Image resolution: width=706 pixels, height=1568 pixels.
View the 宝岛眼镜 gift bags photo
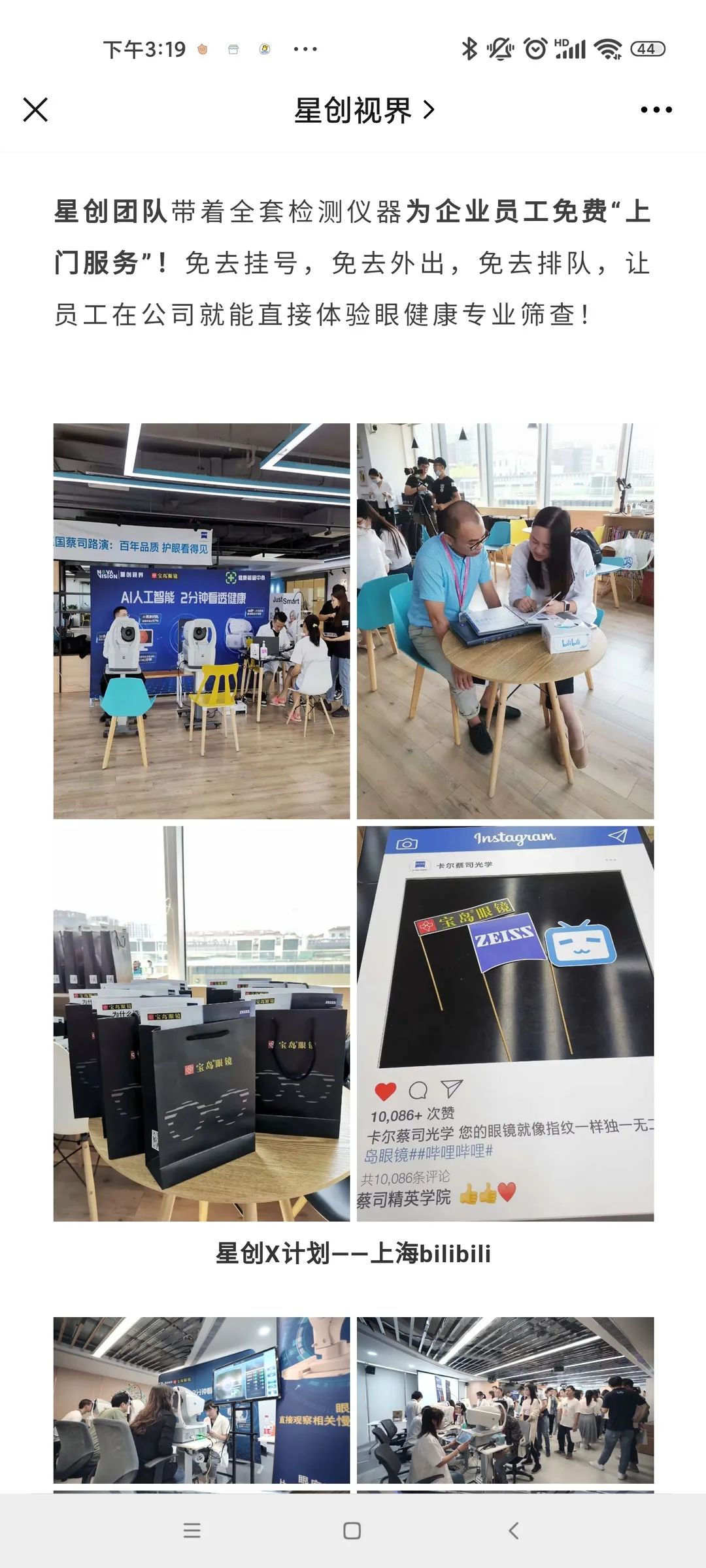pos(201,1023)
